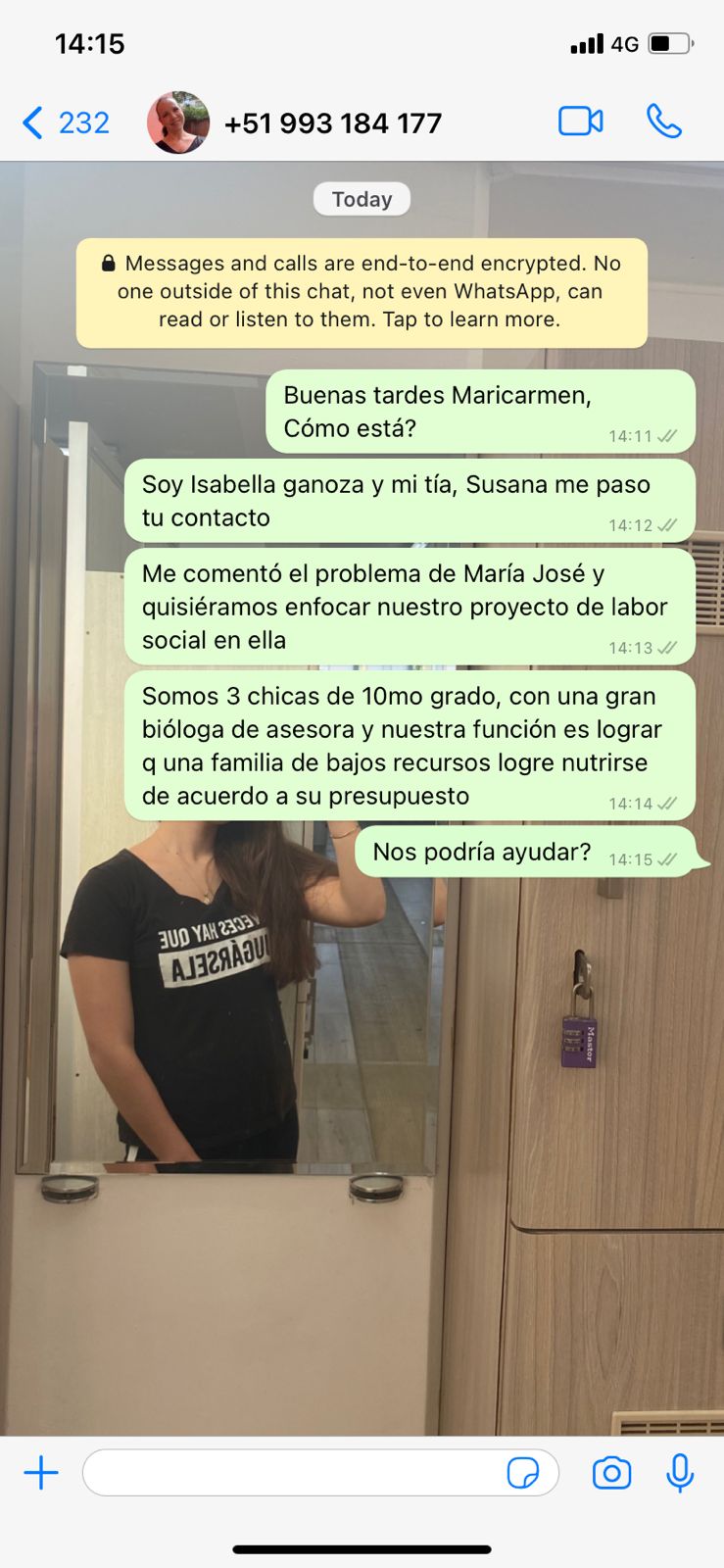The image size is (724, 1568).
Task: Start a video call
Action: pyautogui.click(x=580, y=122)
